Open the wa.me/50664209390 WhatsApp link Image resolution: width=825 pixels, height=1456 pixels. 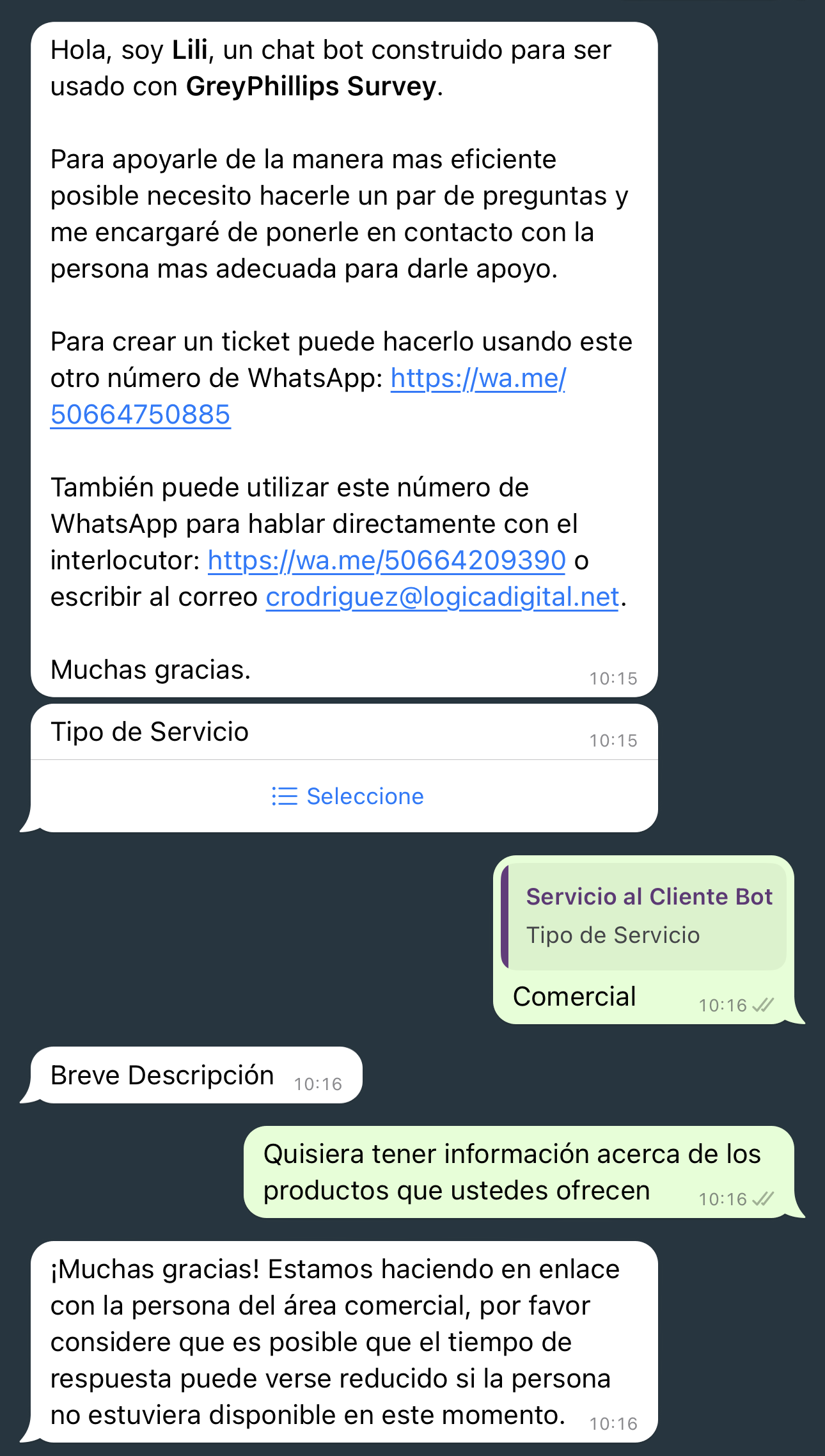[387, 560]
